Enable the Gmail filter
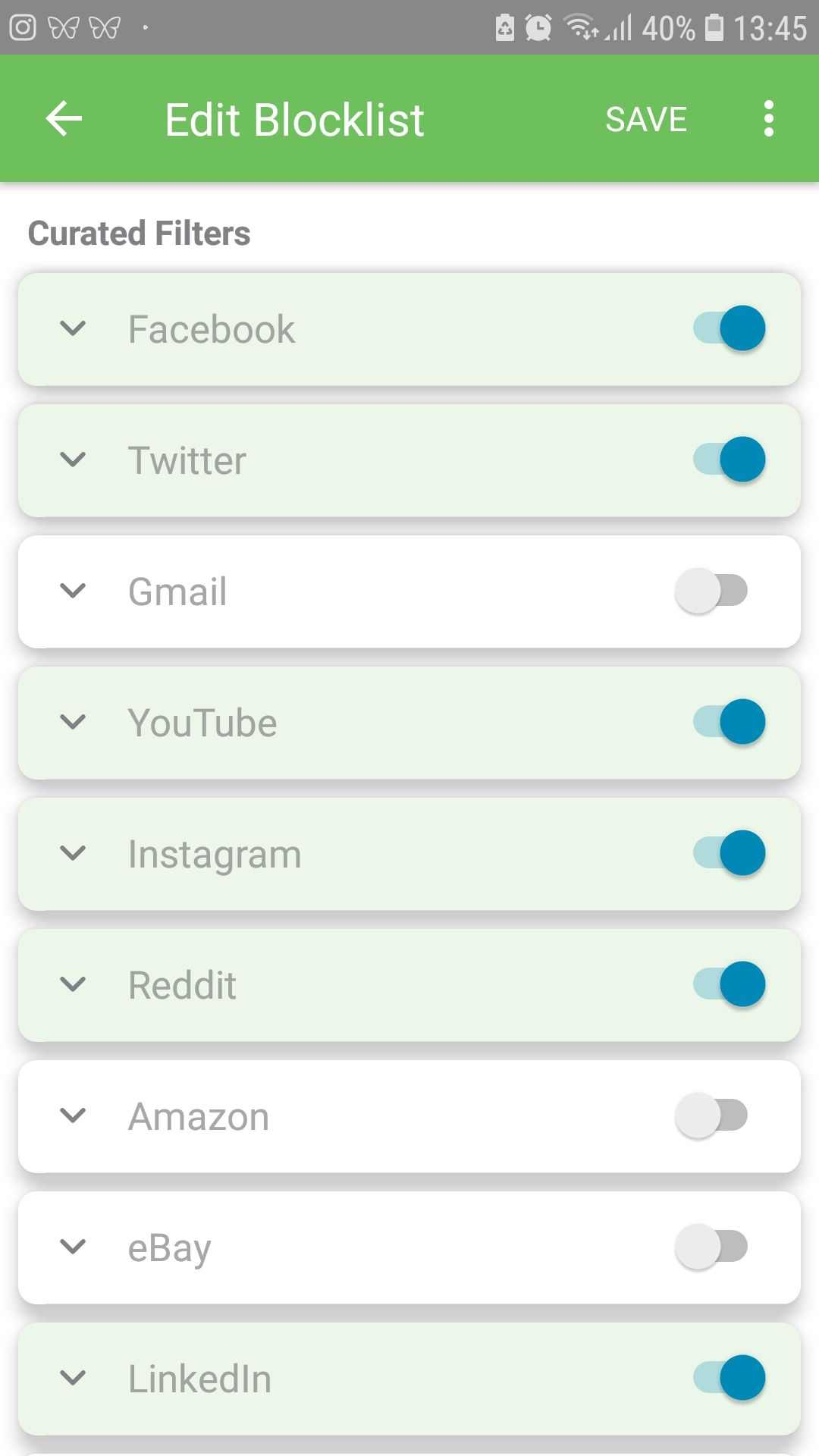819x1456 pixels. (x=711, y=591)
